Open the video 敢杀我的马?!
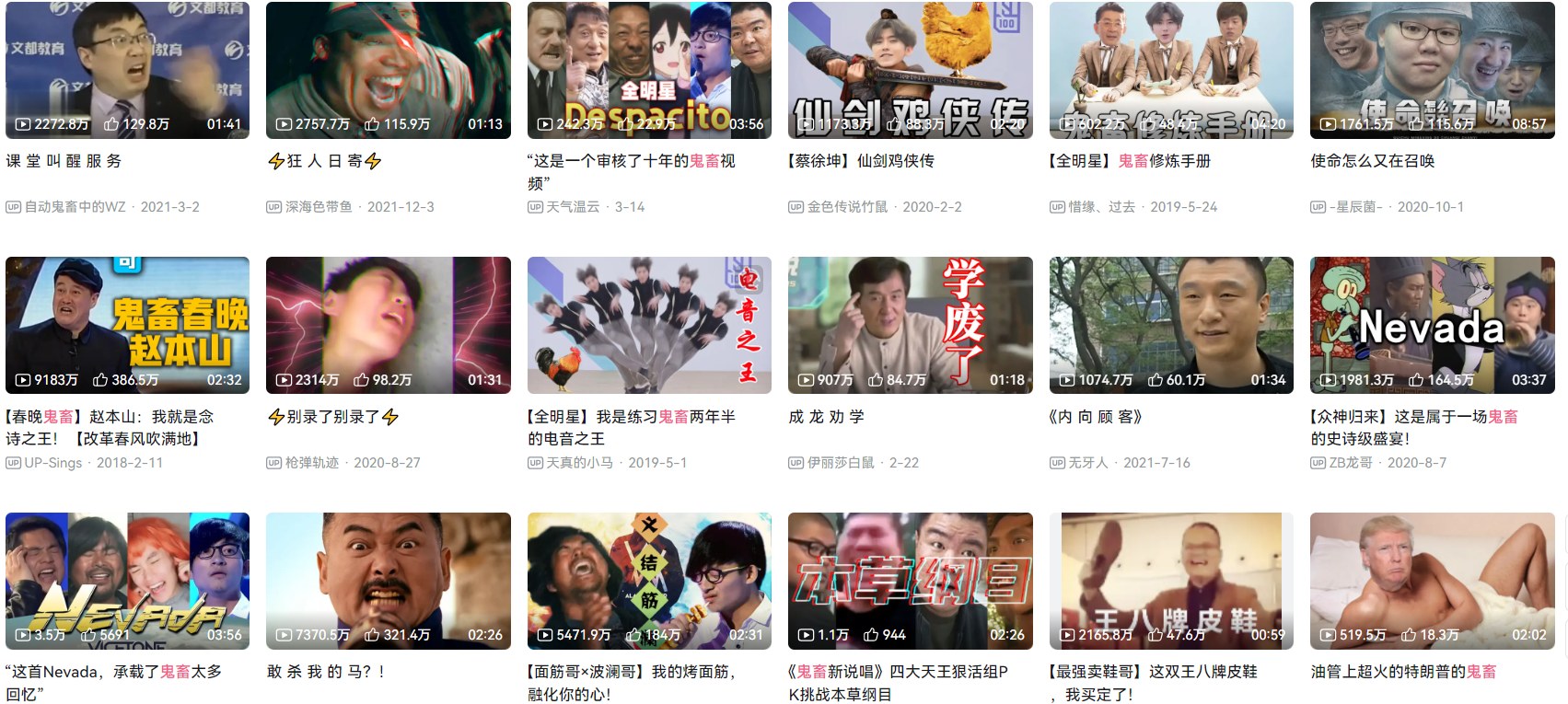Image resolution: width=1568 pixels, height=704 pixels. point(388,581)
